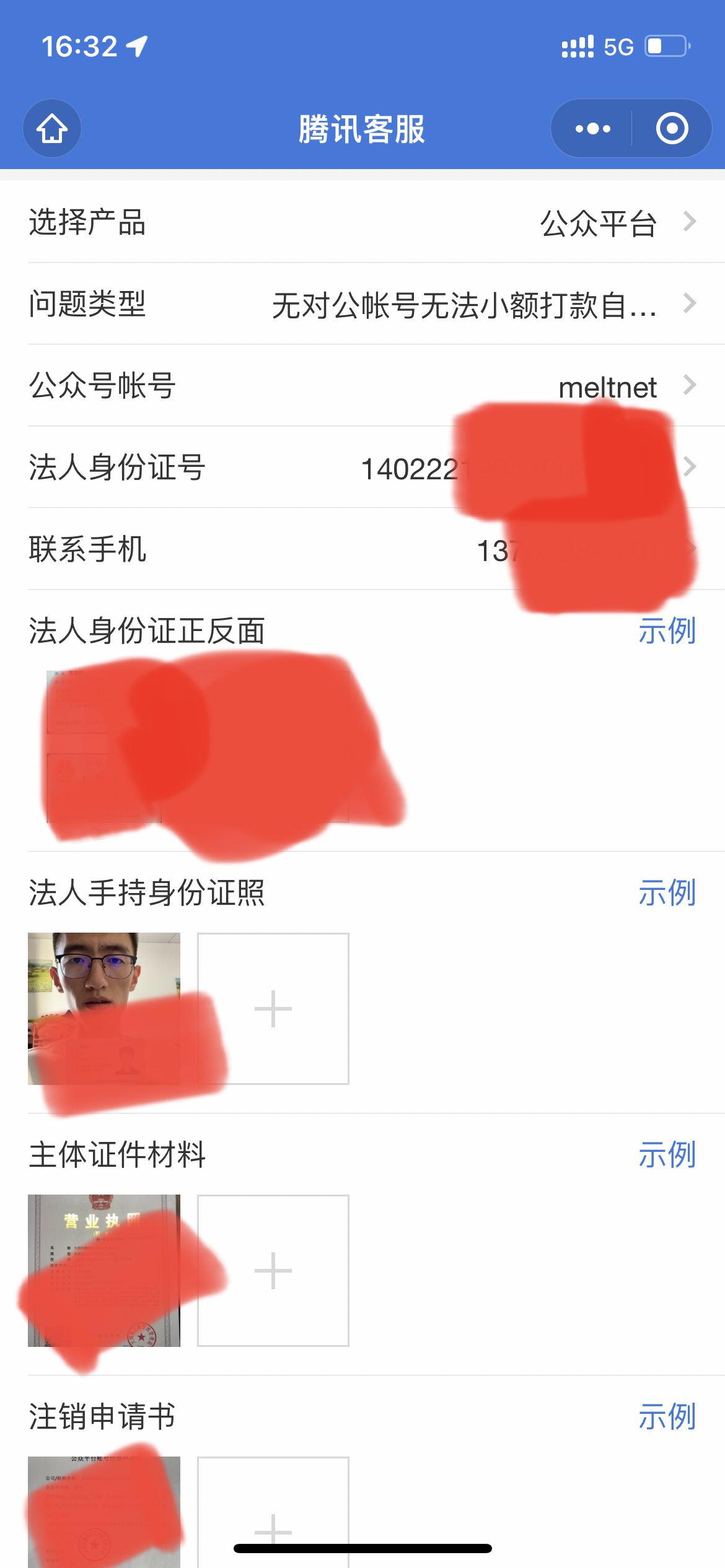Open the 问题类型 selection row
The image size is (725, 1568).
(x=362, y=303)
